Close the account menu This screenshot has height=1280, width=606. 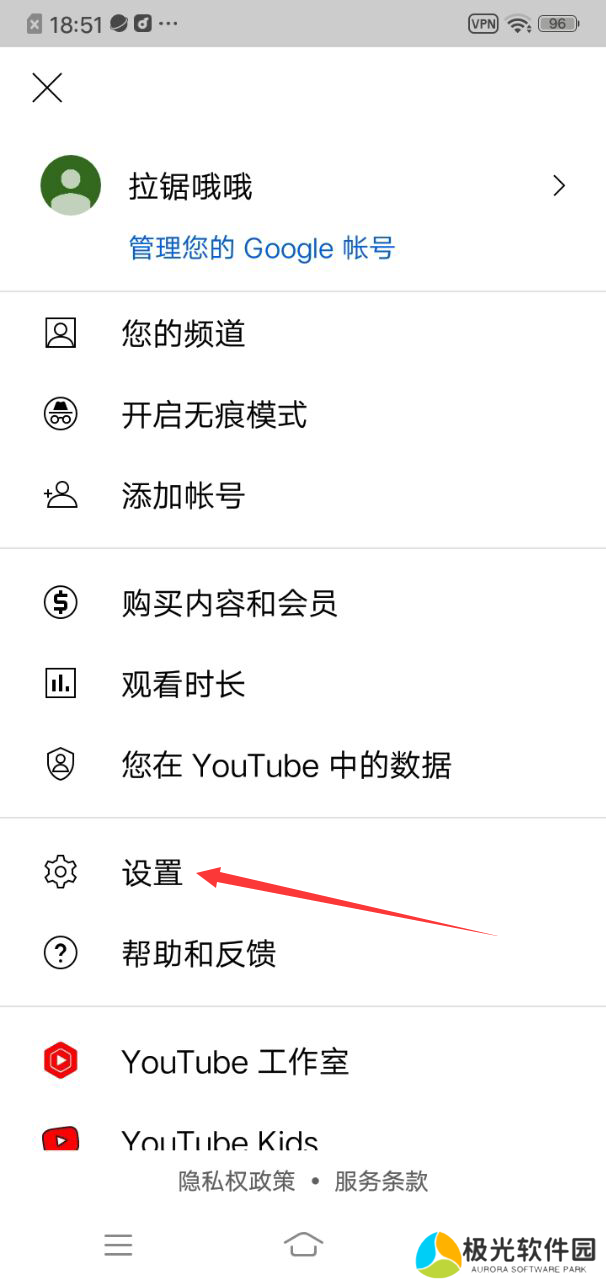click(x=47, y=88)
